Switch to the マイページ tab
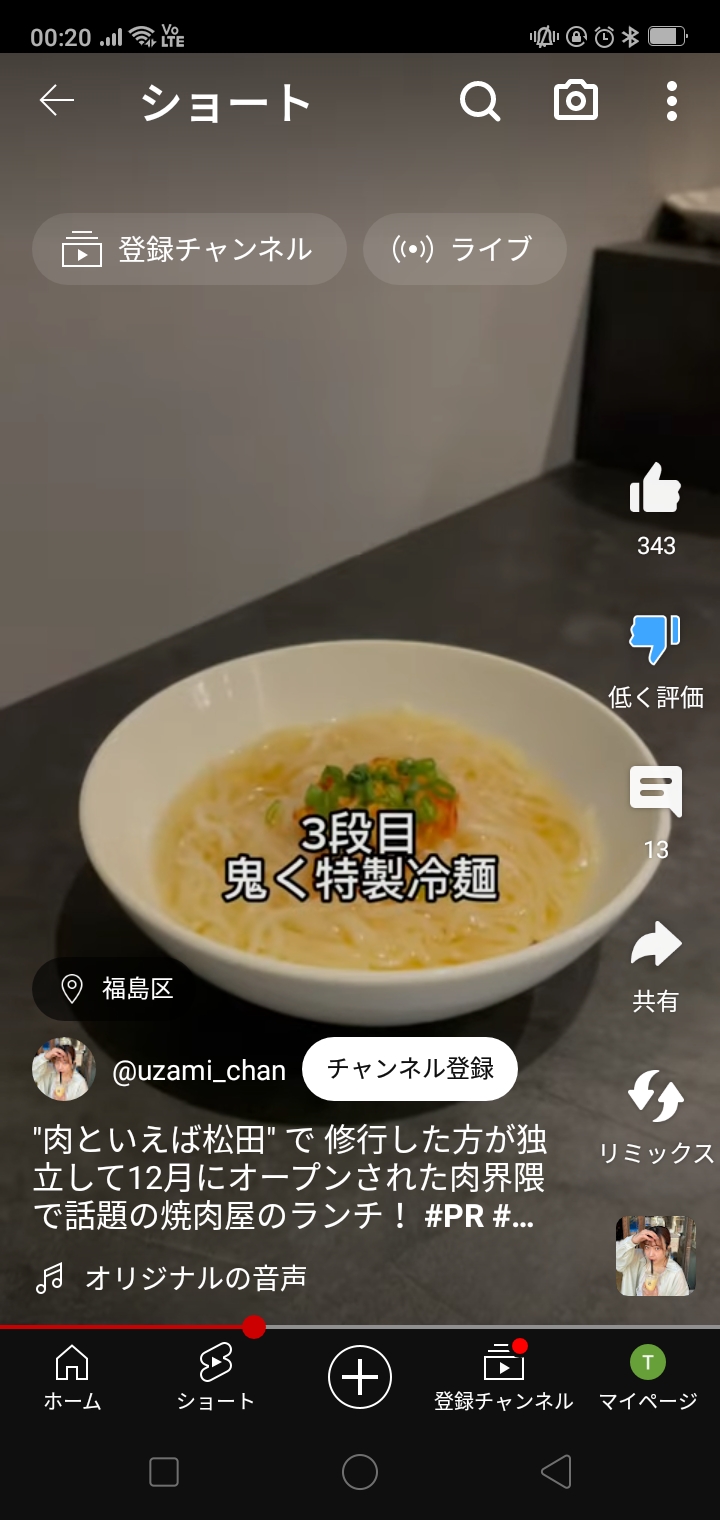The height and width of the screenshot is (1520, 720). tap(647, 1378)
